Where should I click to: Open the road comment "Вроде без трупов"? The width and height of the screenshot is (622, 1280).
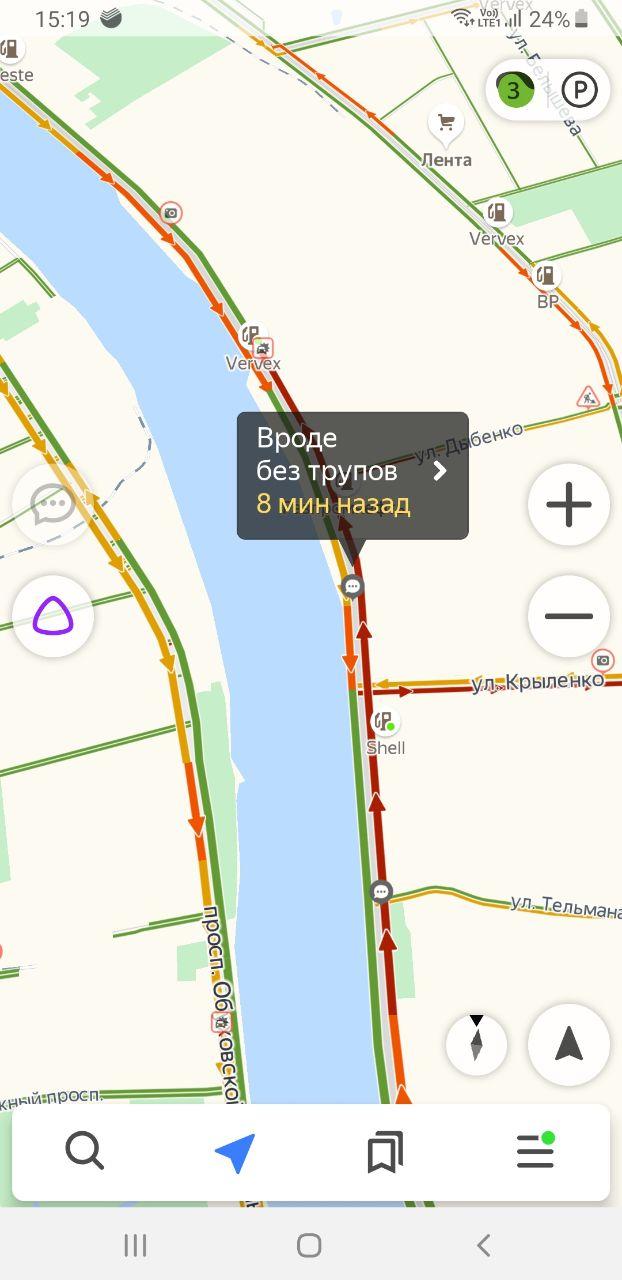click(x=352, y=475)
